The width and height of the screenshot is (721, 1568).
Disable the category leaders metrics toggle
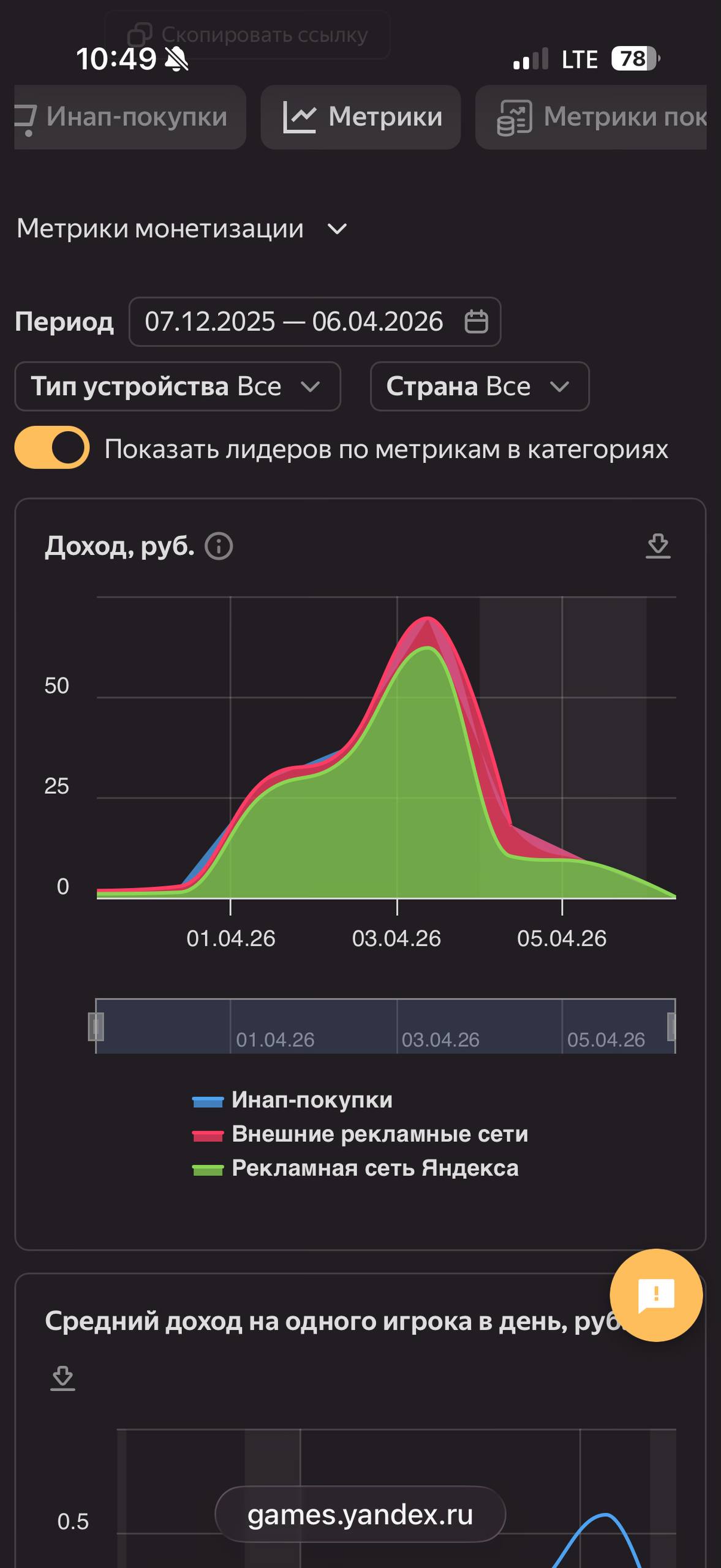[x=53, y=448]
